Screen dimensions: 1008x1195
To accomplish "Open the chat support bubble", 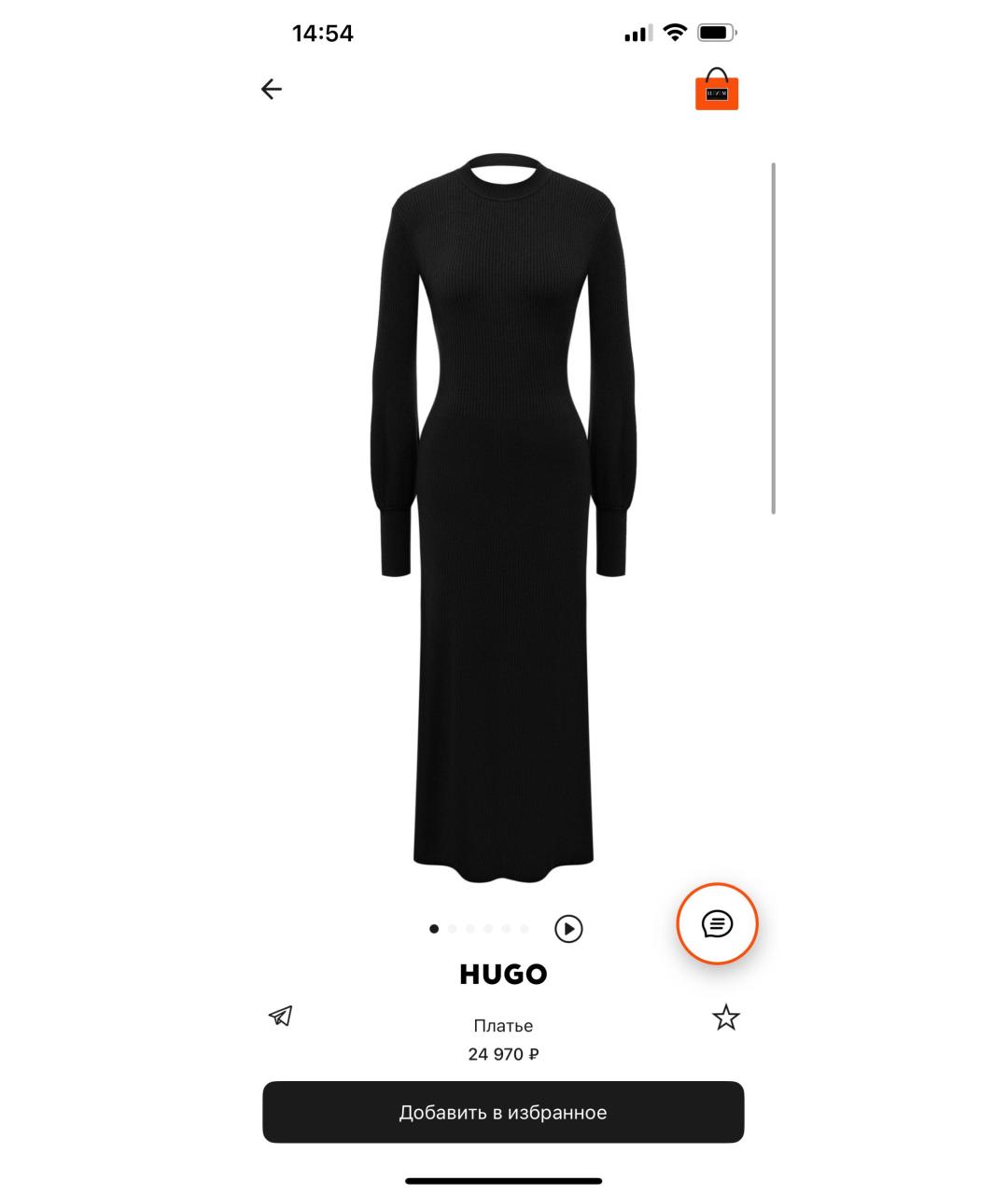I will (716, 922).
